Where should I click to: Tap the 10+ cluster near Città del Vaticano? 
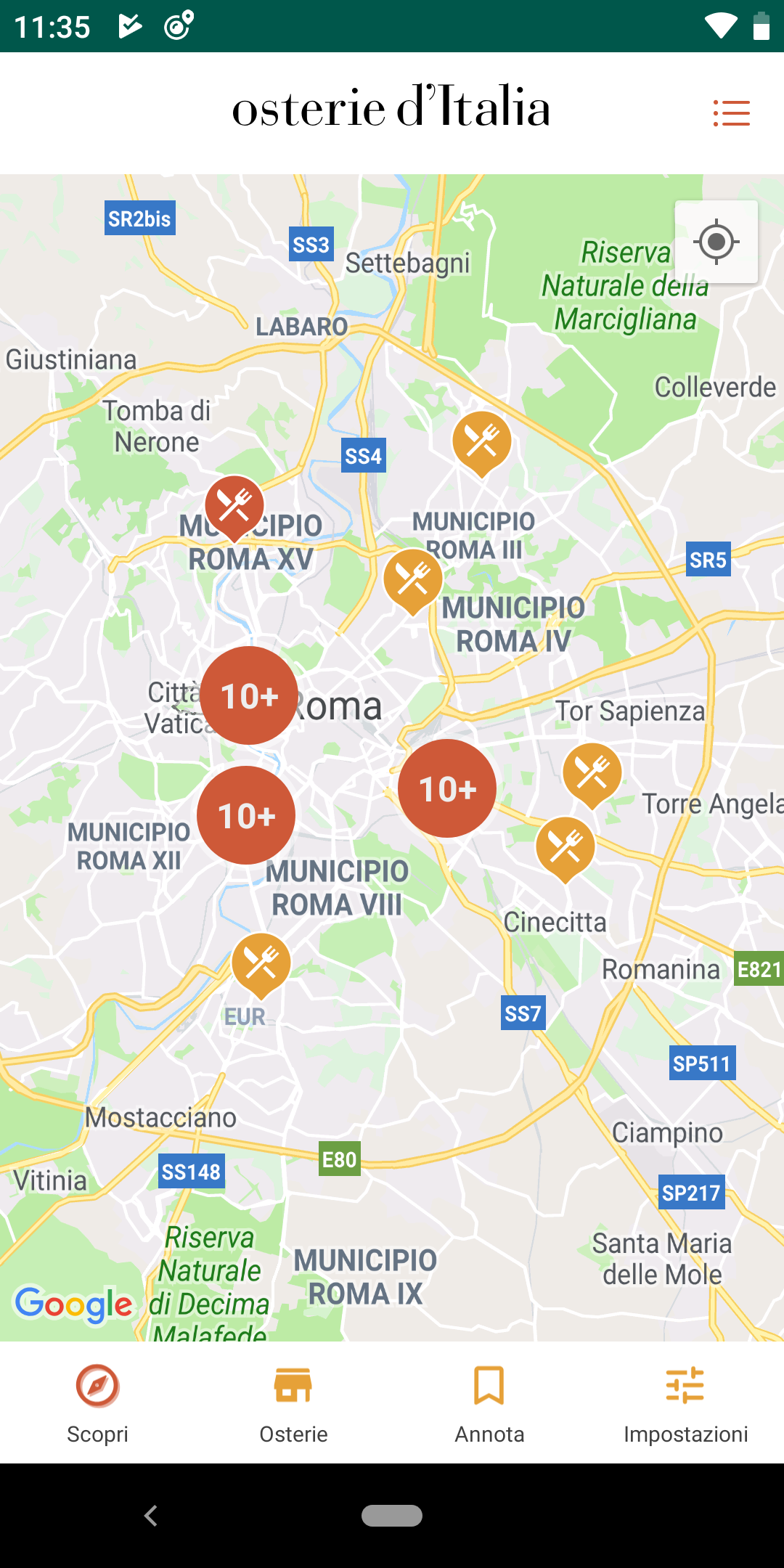(x=249, y=695)
